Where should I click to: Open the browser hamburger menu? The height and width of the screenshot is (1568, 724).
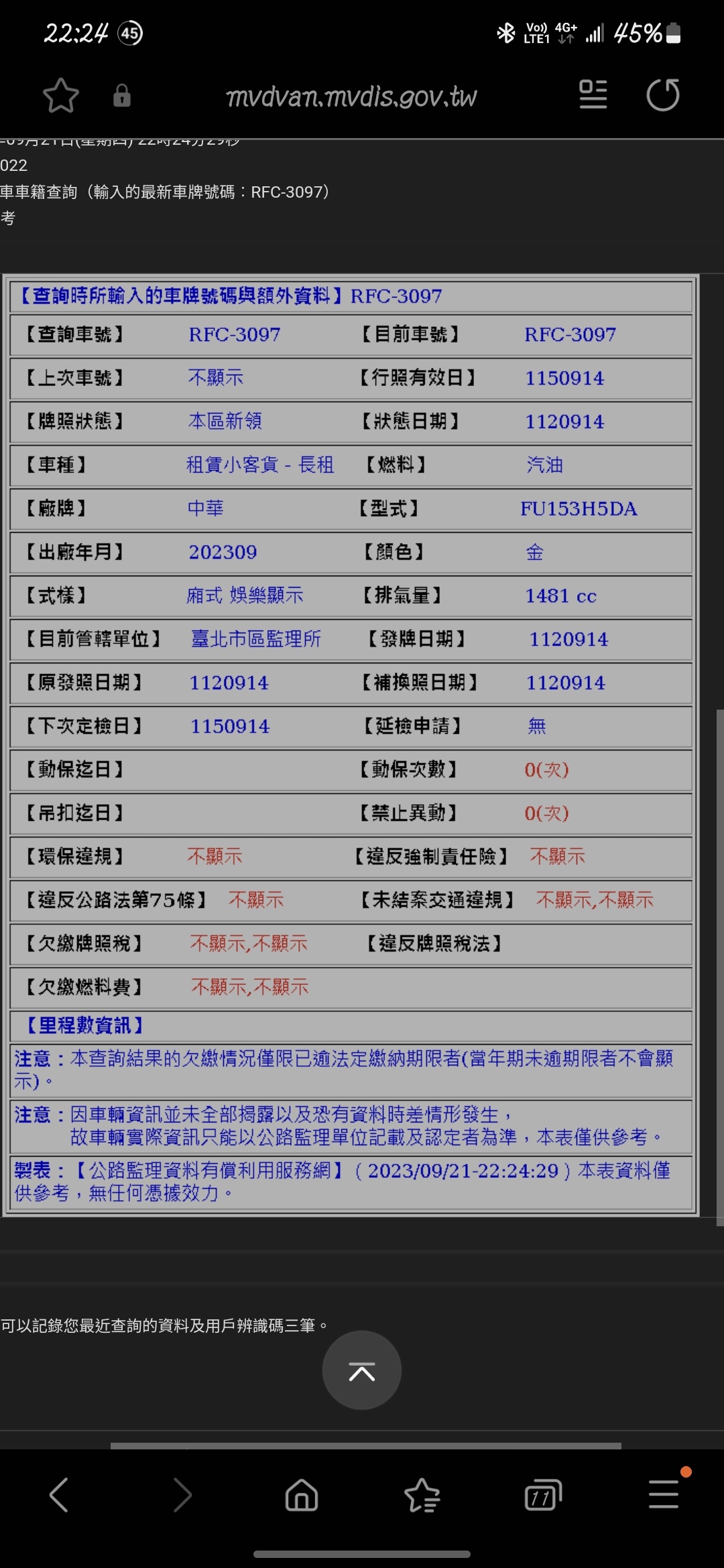664,1494
